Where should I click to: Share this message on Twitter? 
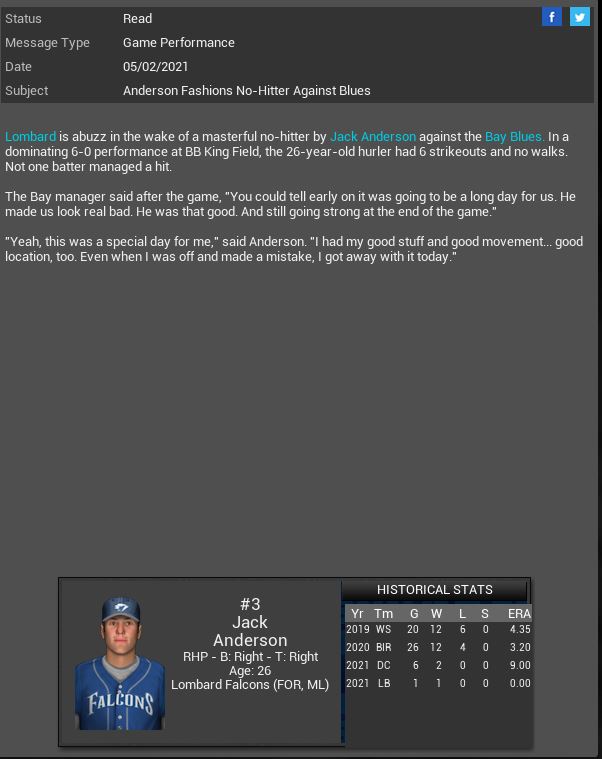pyautogui.click(x=580, y=17)
